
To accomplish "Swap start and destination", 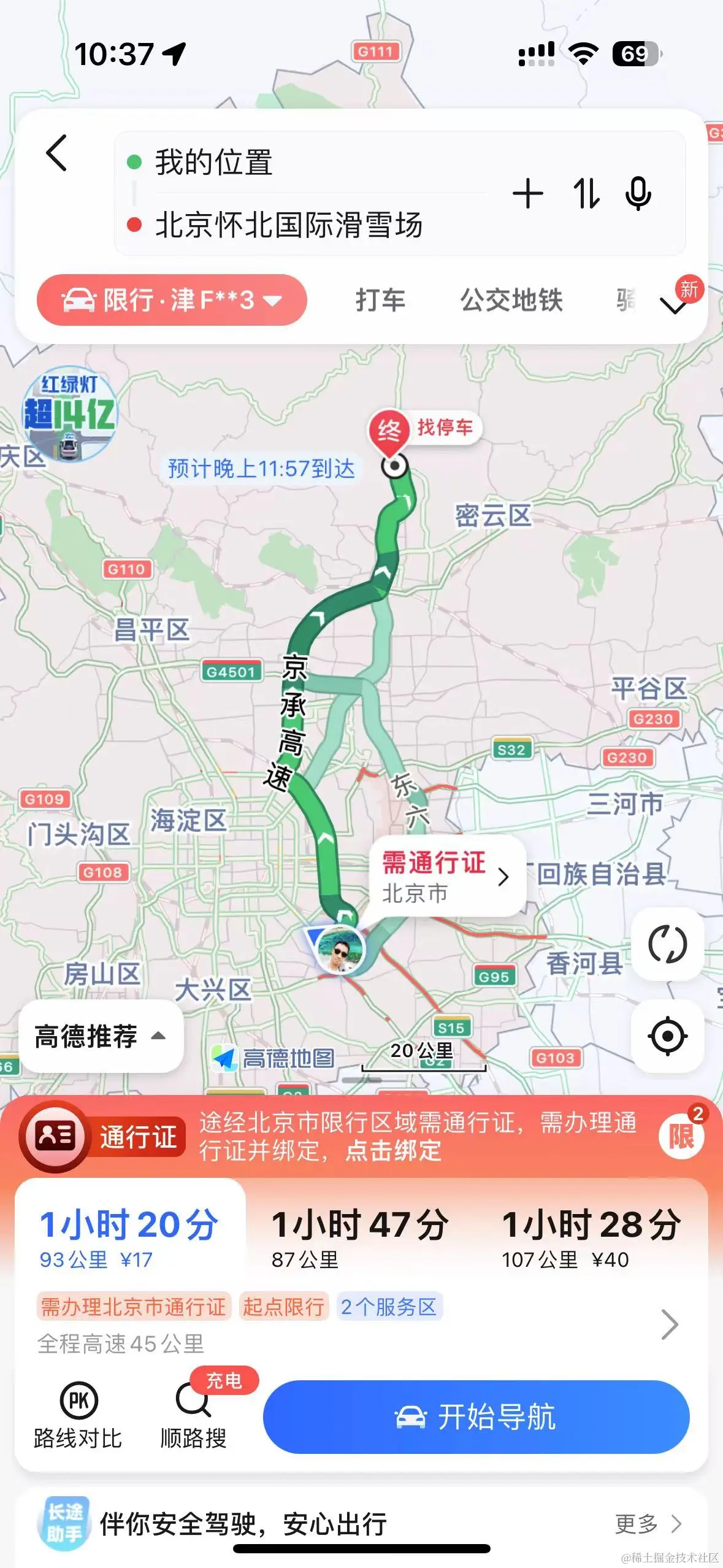I will point(586,194).
